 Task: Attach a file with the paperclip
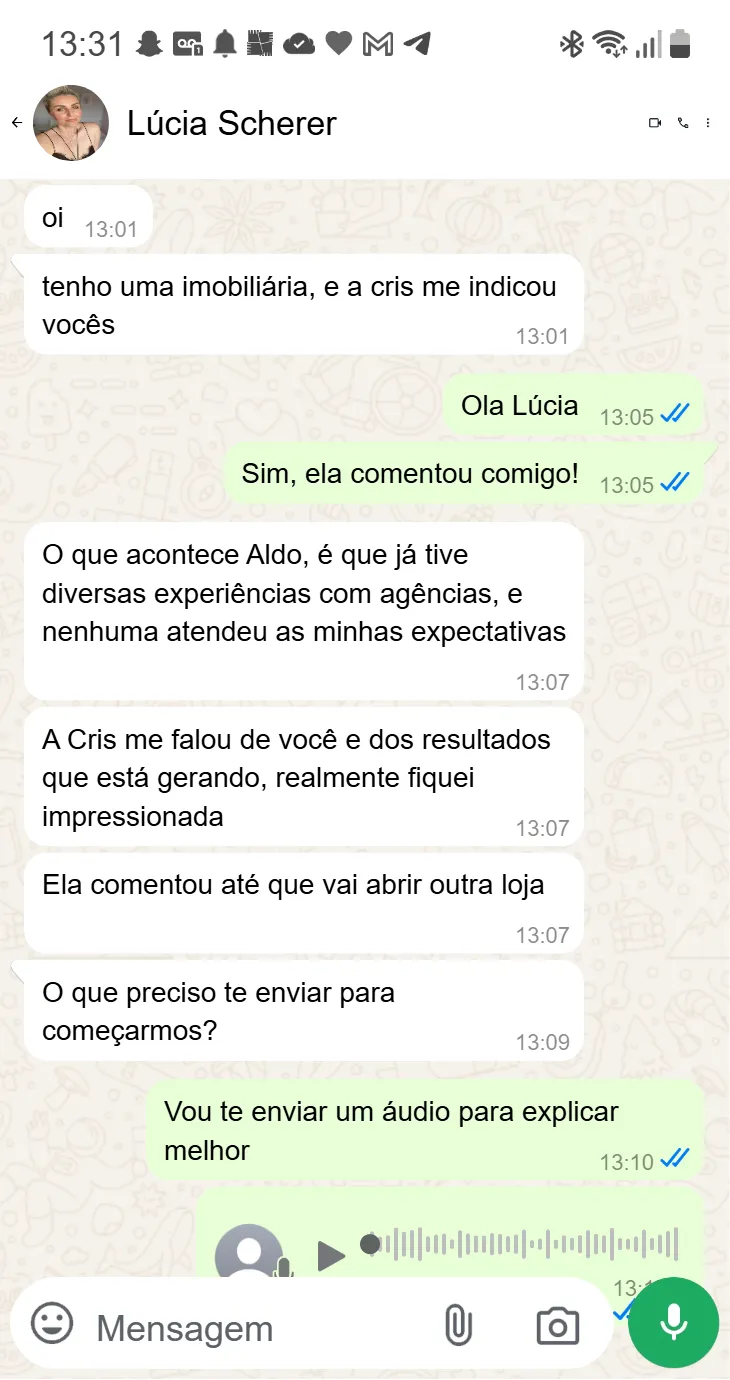pyautogui.click(x=458, y=1326)
